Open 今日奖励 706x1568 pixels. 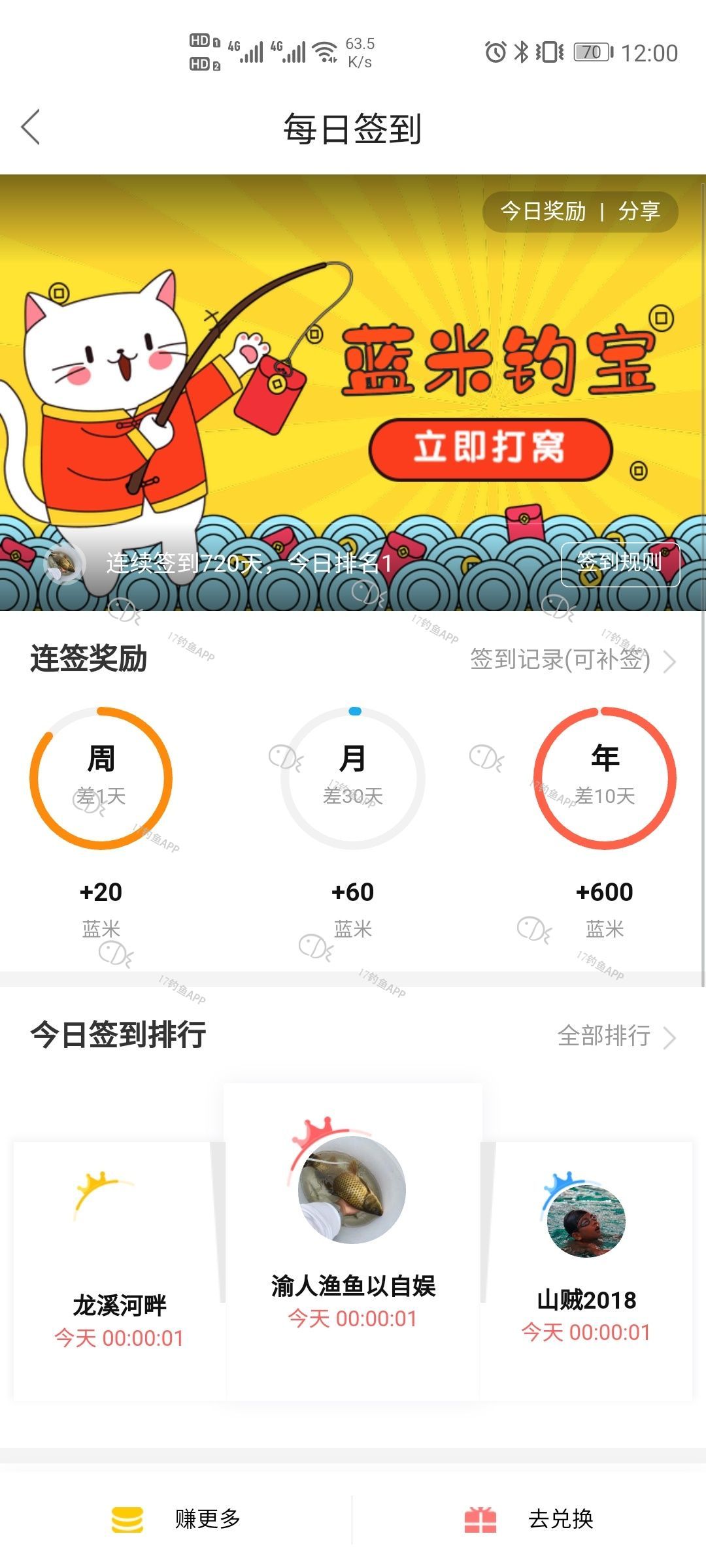543,211
